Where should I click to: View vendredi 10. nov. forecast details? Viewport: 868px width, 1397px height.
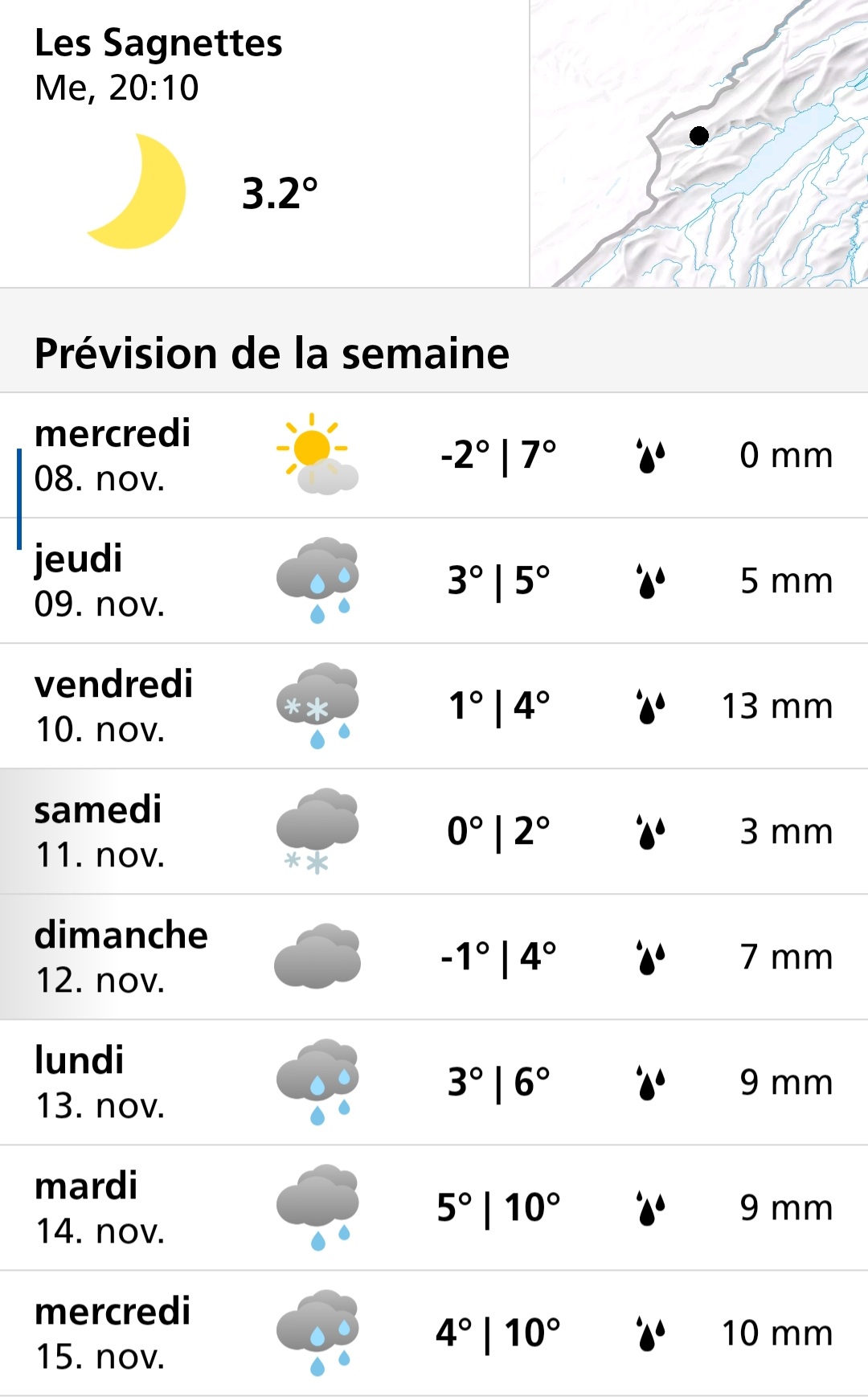pos(434,707)
